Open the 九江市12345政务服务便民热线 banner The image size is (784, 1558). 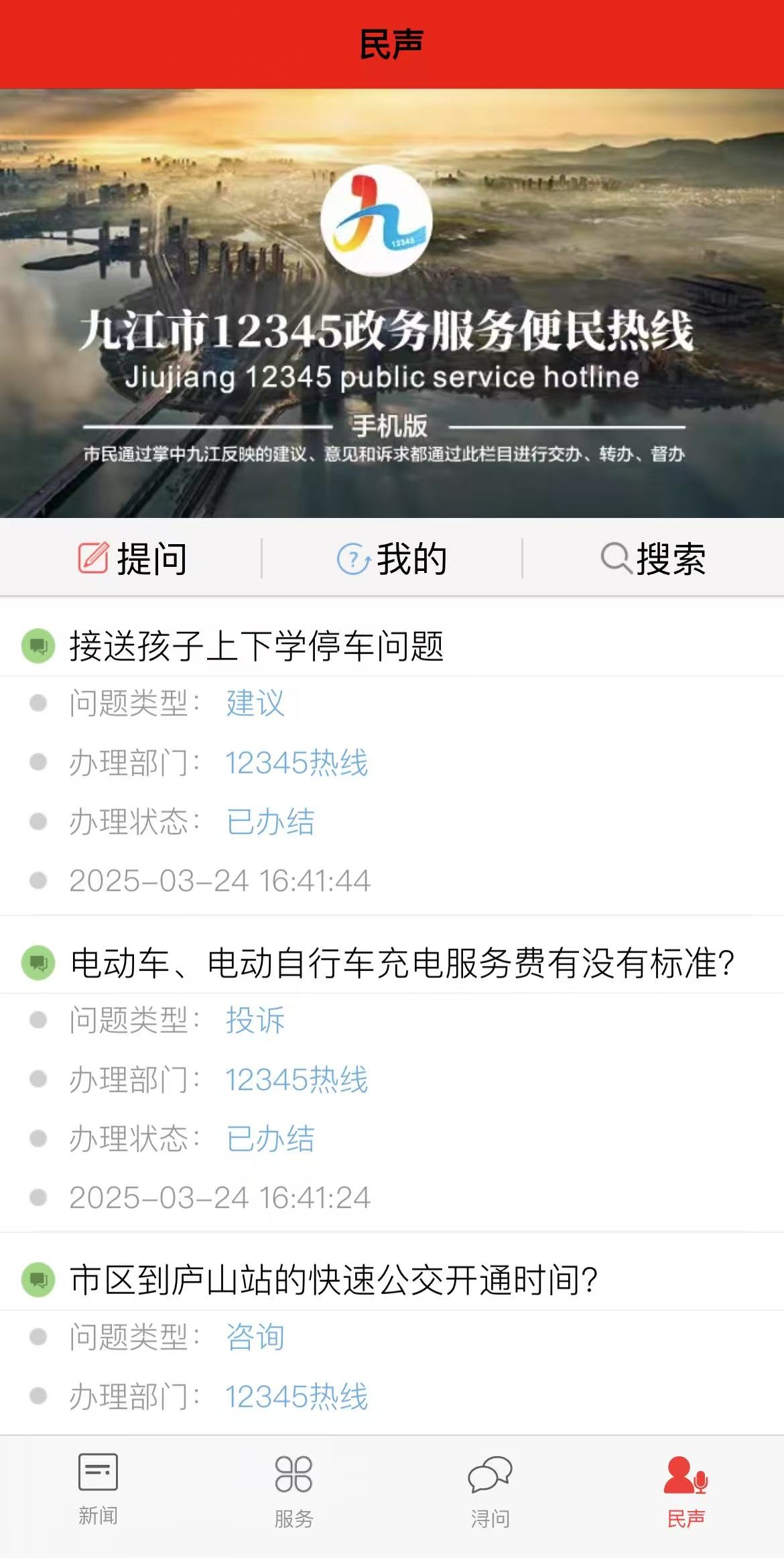[392, 303]
